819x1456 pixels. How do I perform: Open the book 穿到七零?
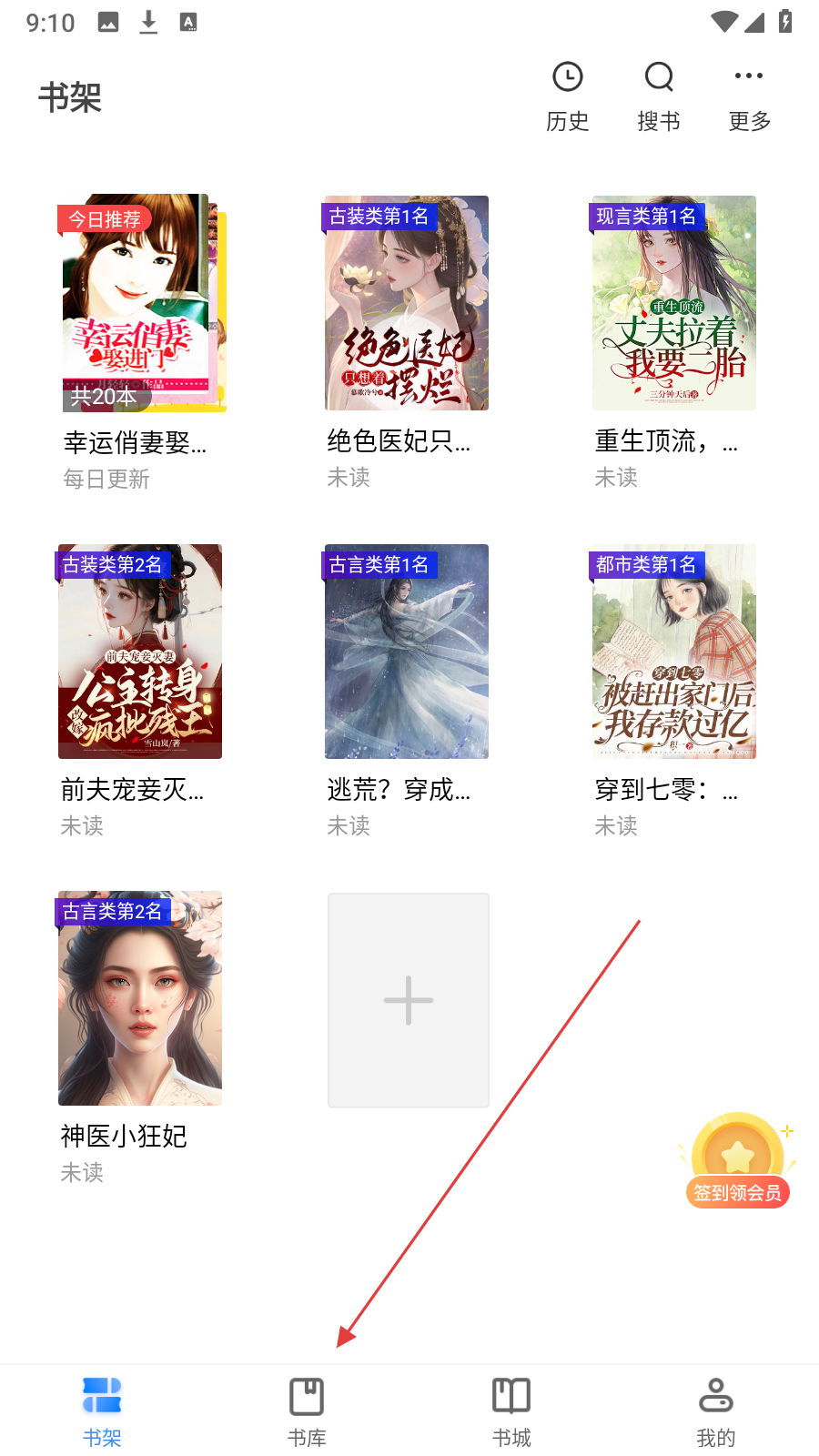(674, 652)
